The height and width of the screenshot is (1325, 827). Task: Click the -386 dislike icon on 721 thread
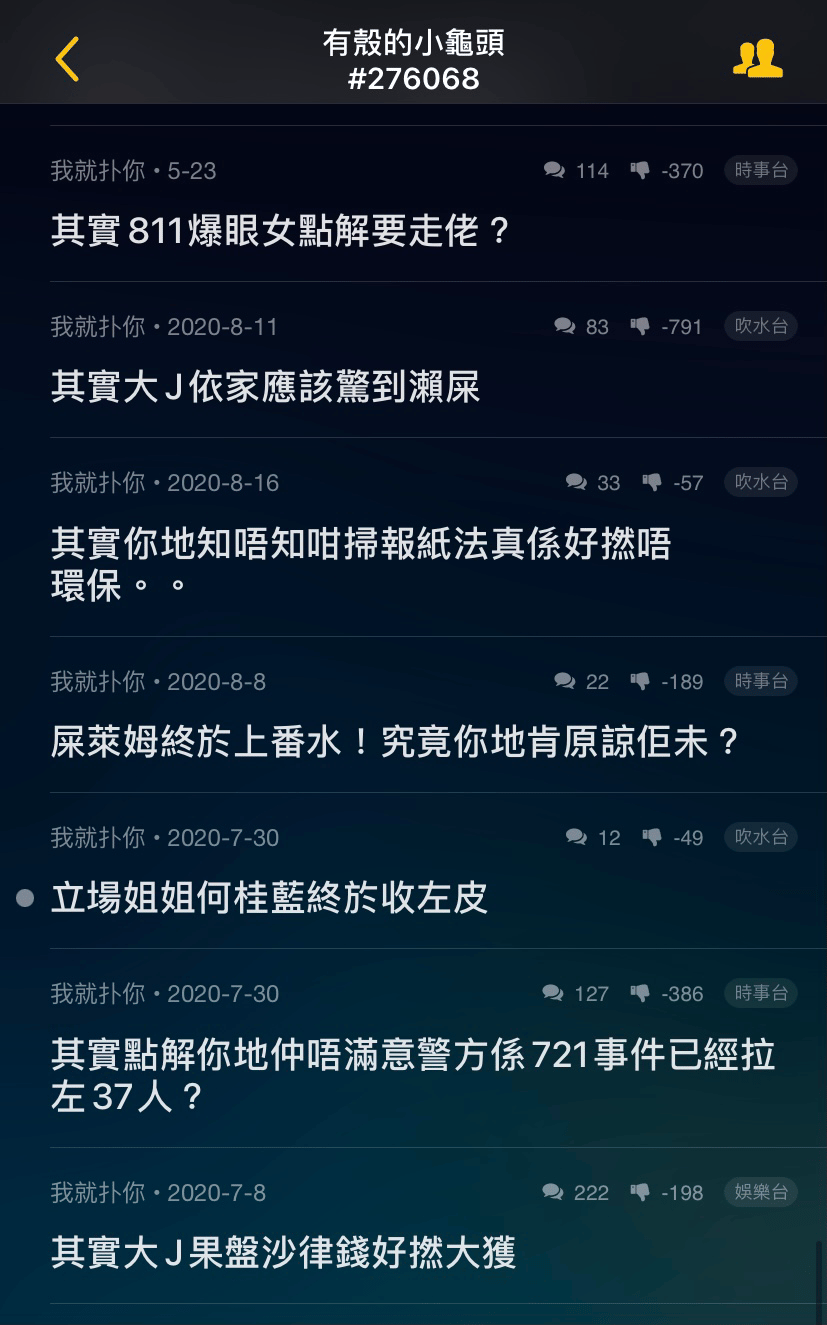tap(639, 993)
